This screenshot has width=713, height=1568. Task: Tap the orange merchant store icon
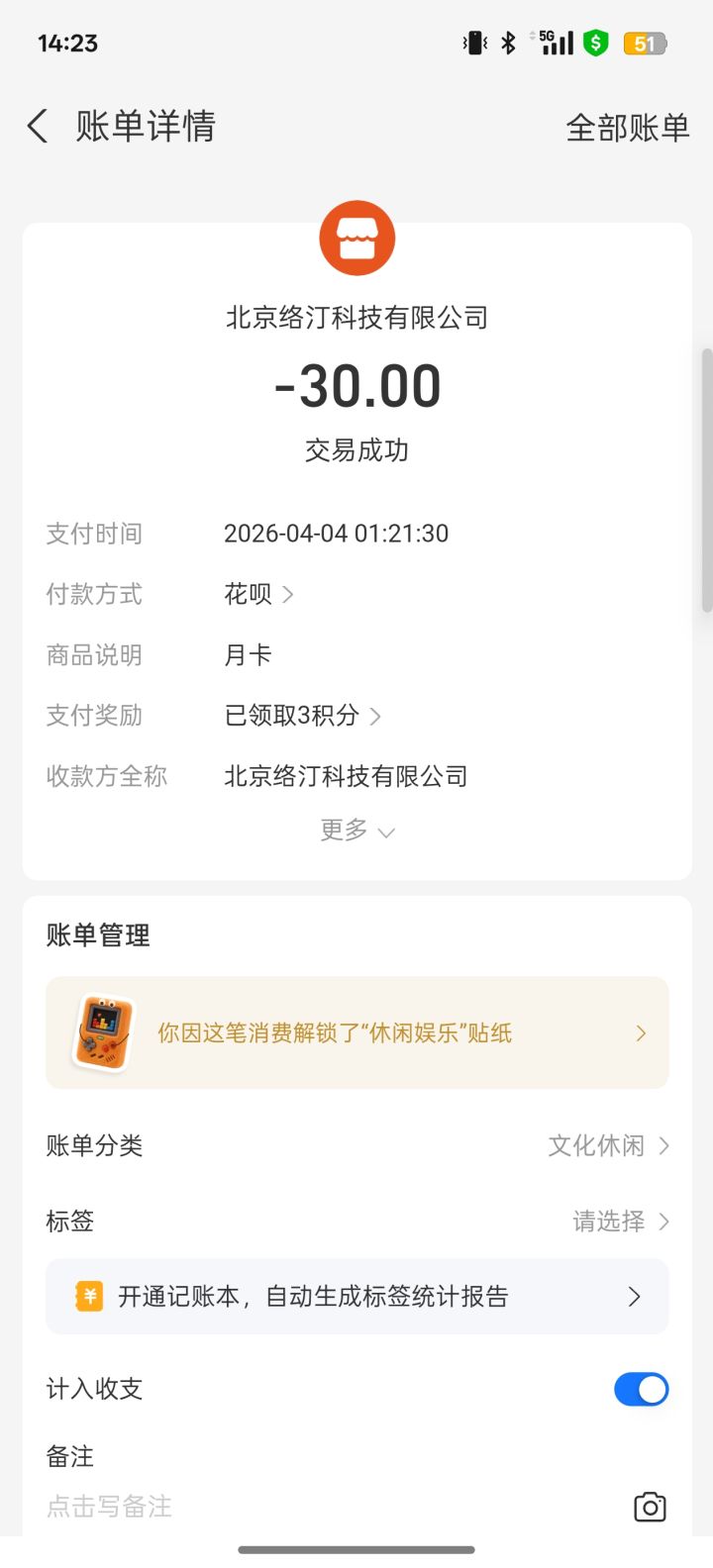[x=356, y=238]
